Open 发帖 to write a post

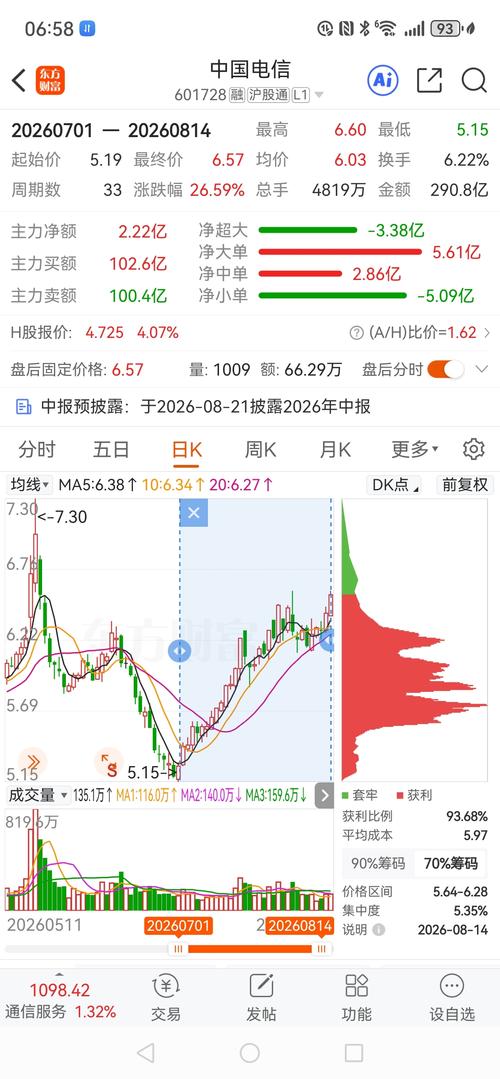point(261,998)
